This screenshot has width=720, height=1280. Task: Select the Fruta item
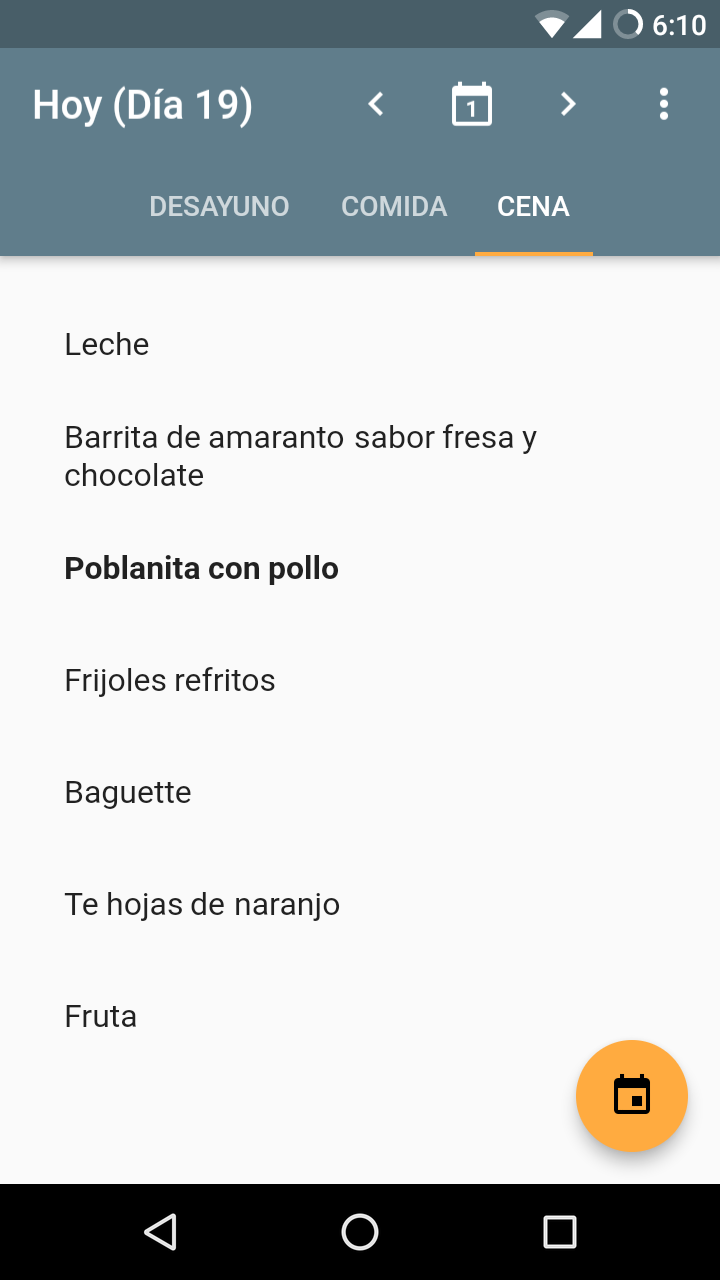tap(101, 1016)
